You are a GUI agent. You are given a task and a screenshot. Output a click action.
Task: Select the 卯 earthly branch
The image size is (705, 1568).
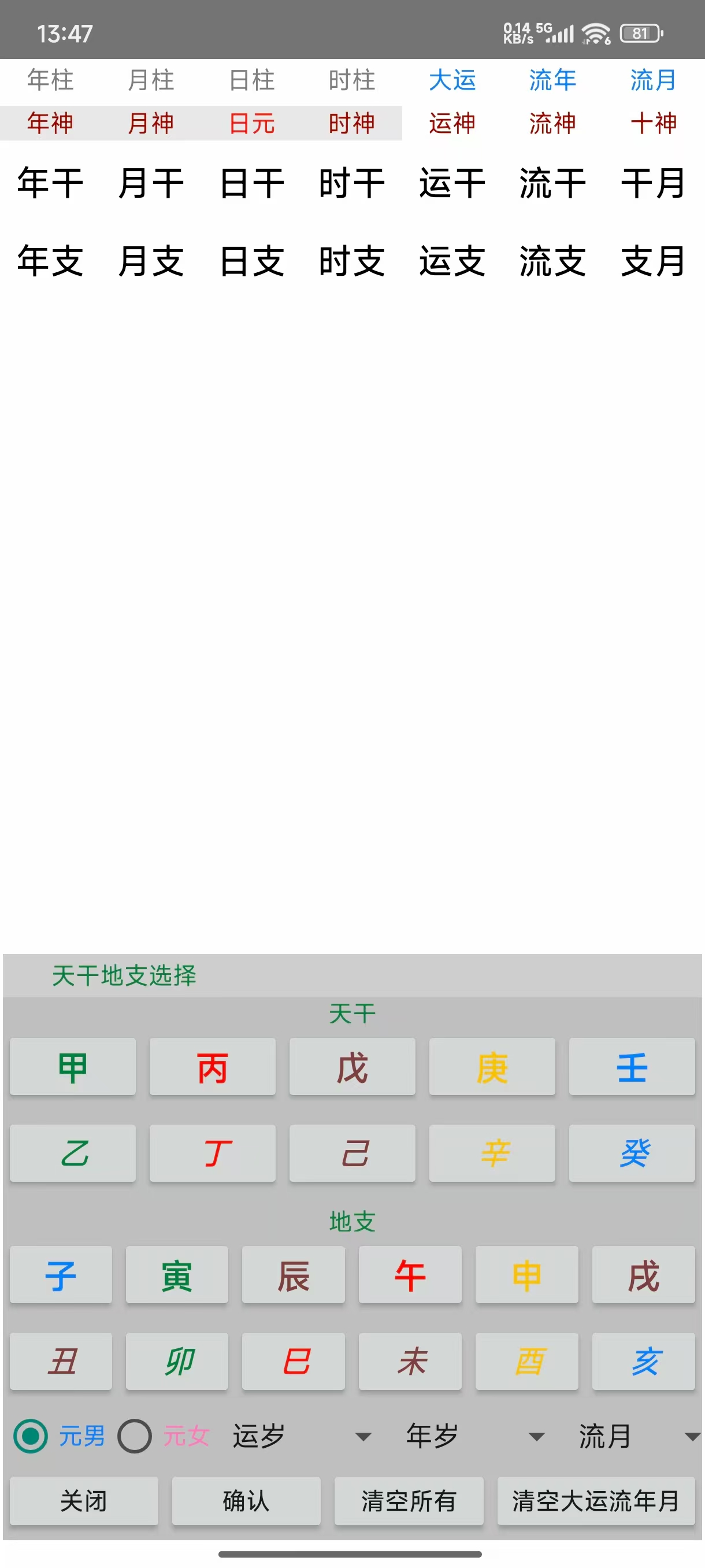coord(177,1362)
